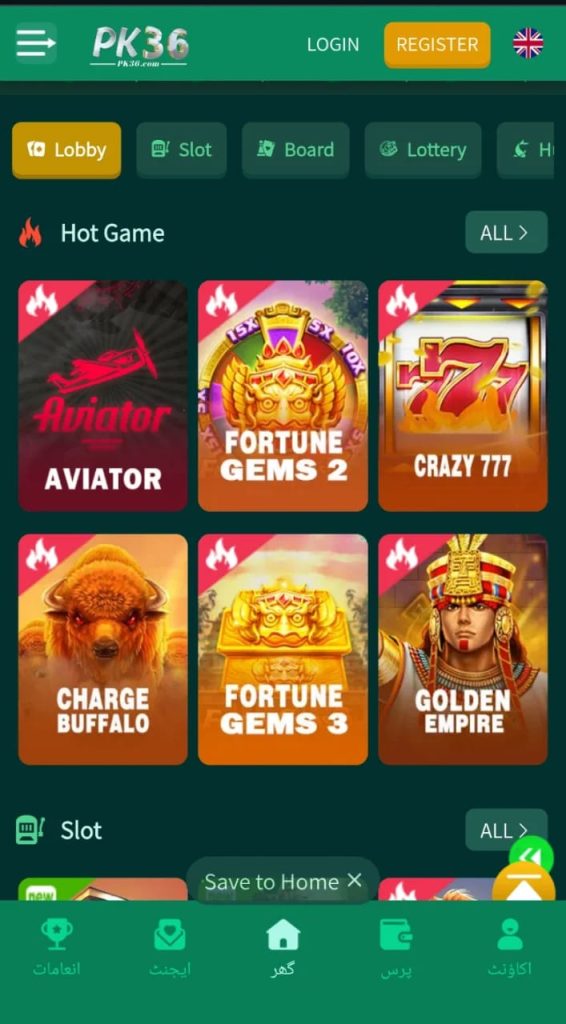Launch the Crazy 777 game

point(463,396)
